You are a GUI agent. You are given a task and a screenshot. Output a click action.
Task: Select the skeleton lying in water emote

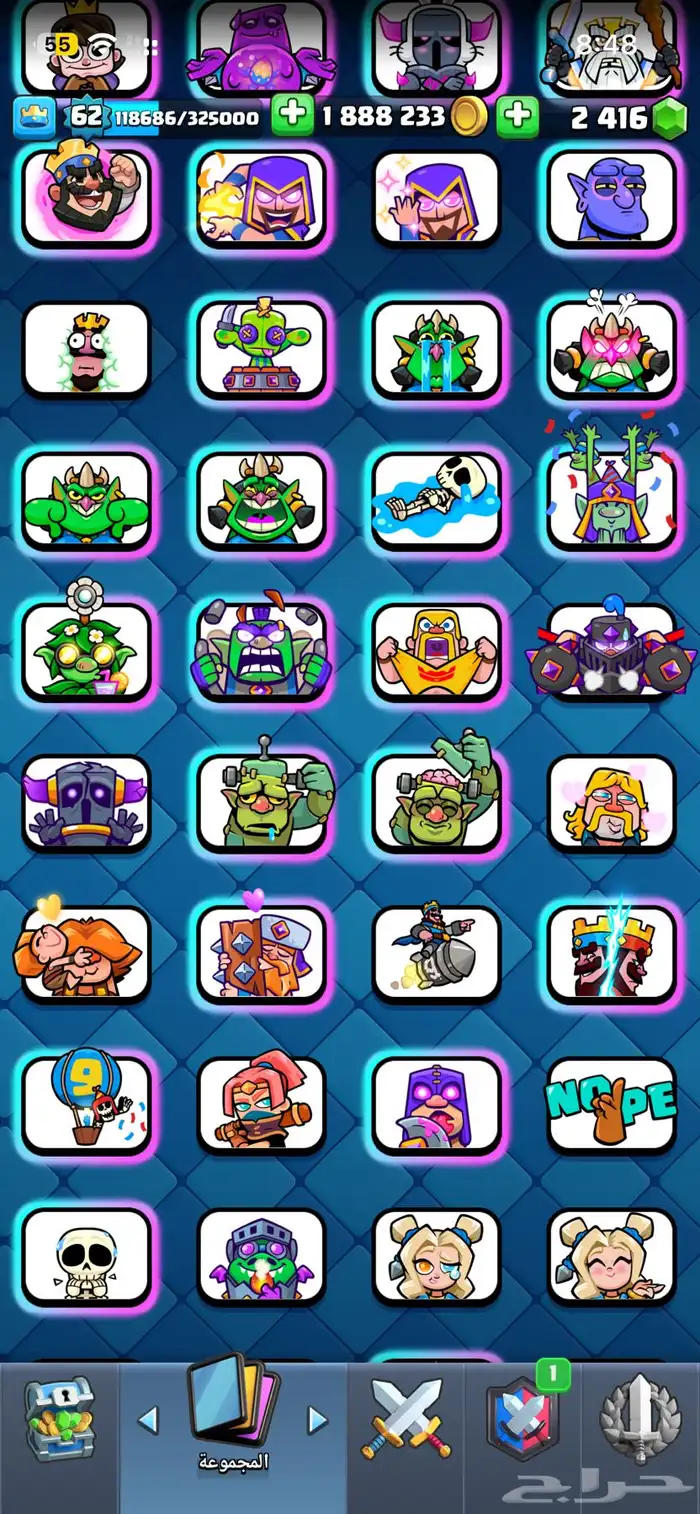point(436,499)
